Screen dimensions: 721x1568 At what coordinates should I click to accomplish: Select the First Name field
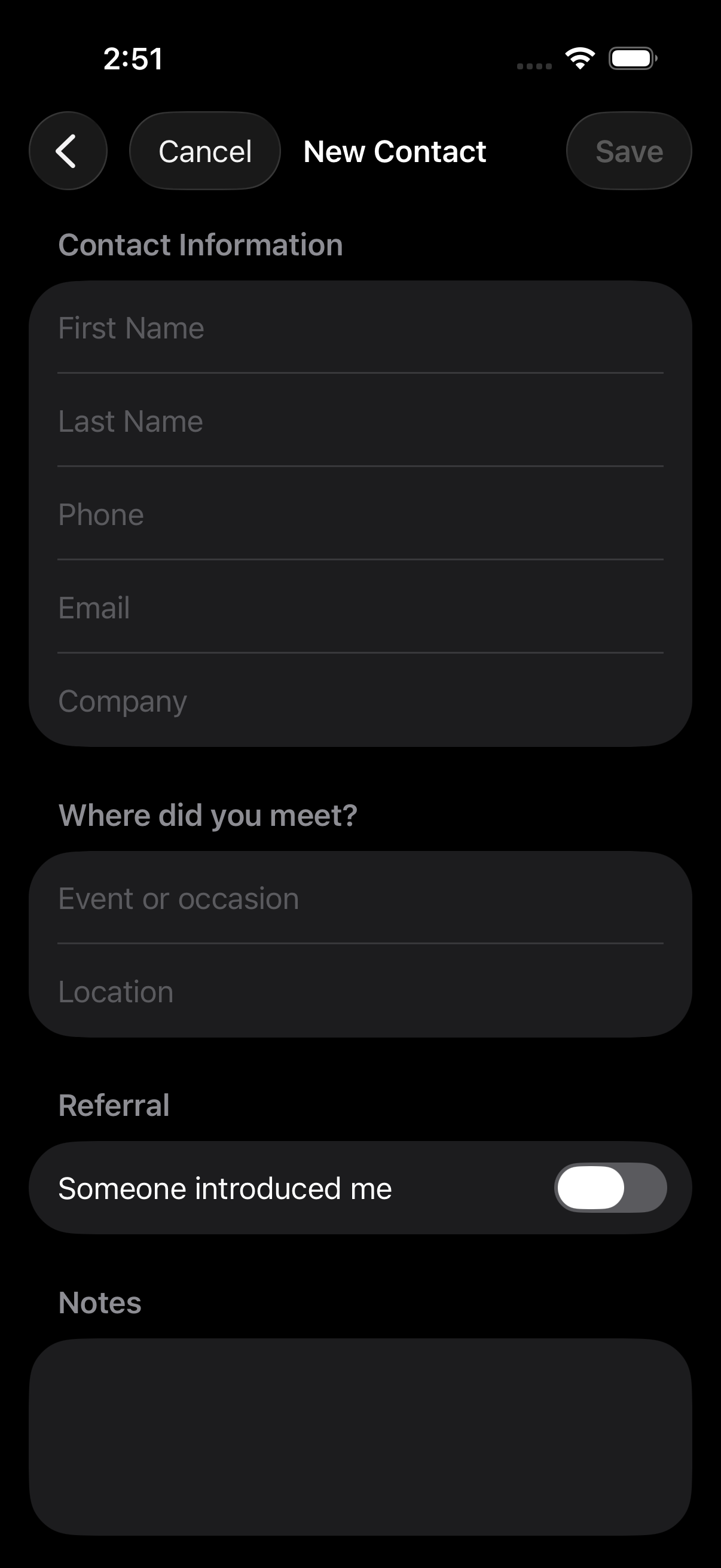[360, 328]
